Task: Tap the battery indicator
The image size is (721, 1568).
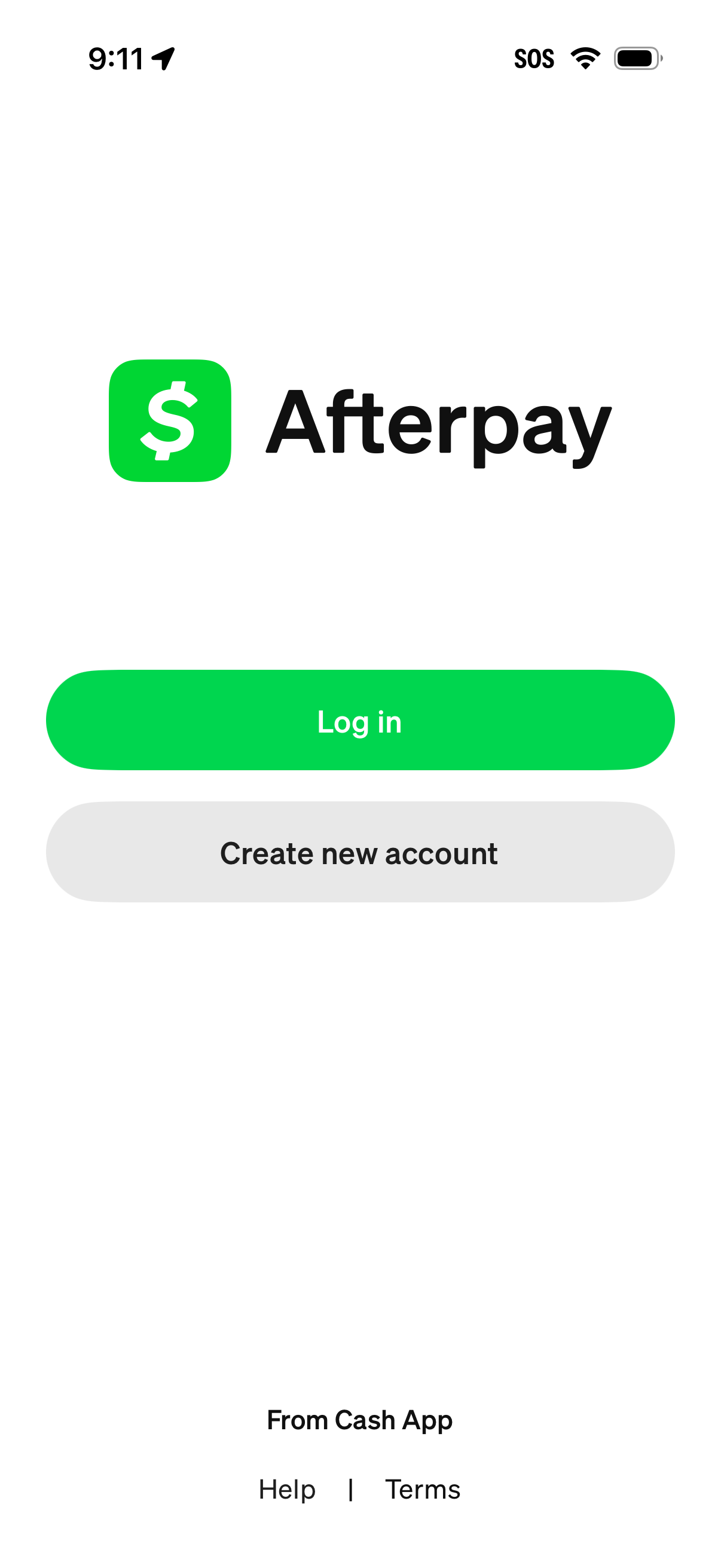Action: pyautogui.click(x=637, y=58)
